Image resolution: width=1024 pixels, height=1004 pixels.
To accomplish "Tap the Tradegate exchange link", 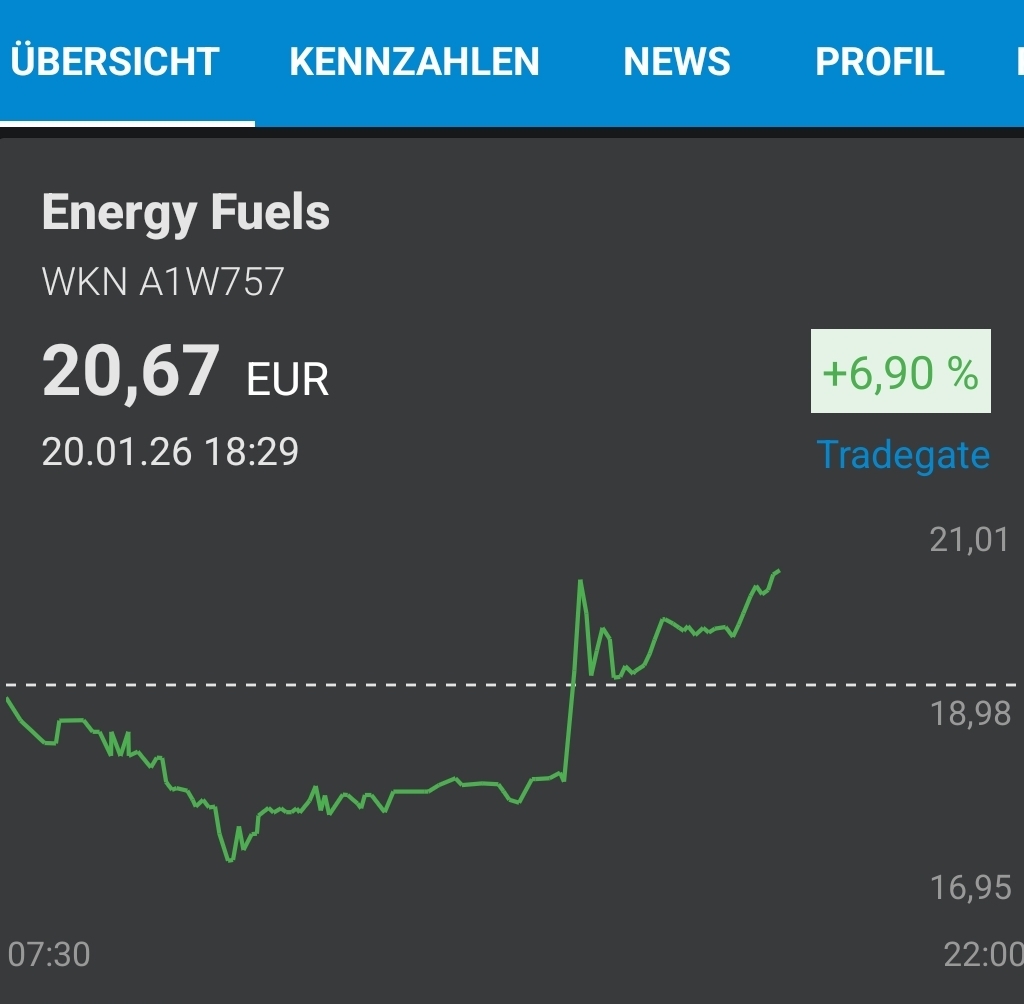I will coord(903,455).
